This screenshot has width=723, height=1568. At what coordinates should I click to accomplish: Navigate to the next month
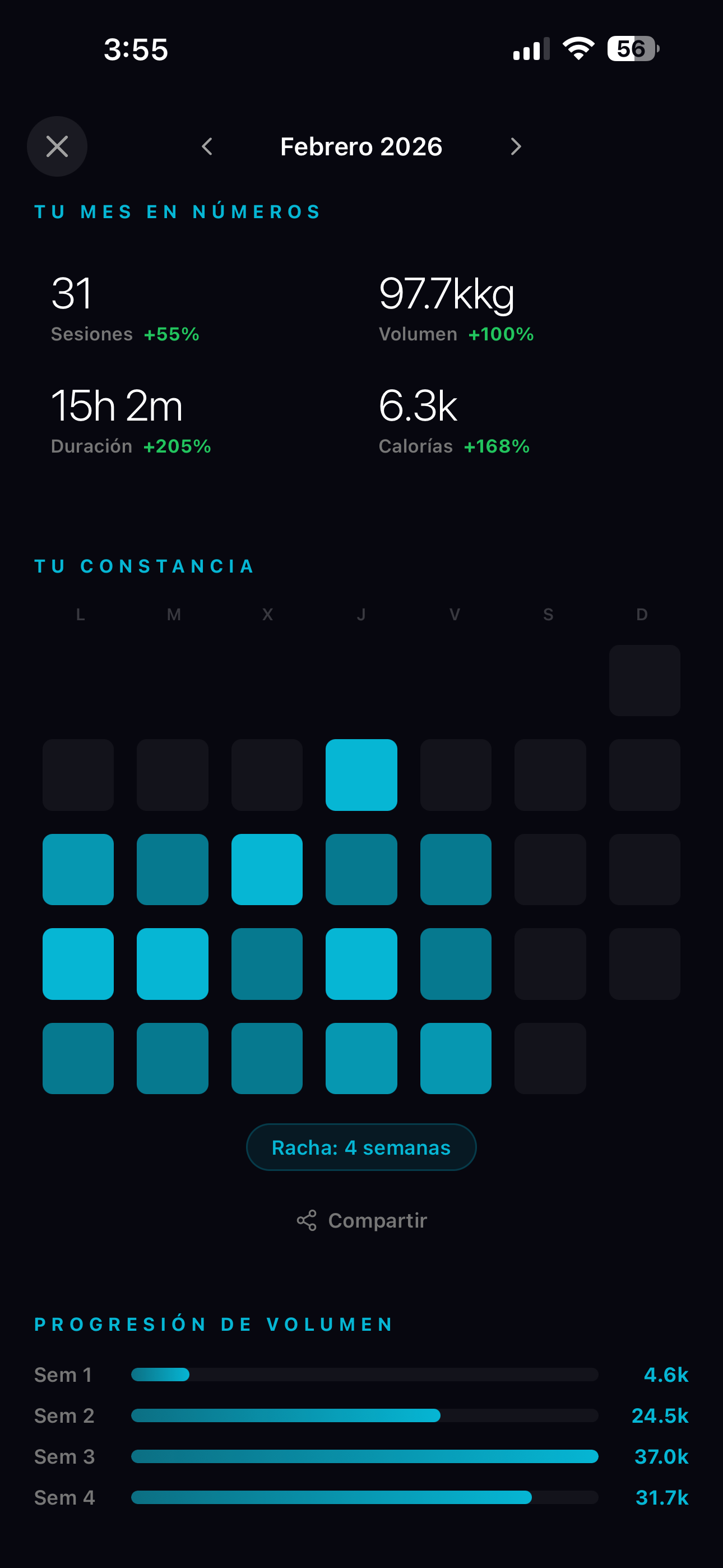[516, 146]
